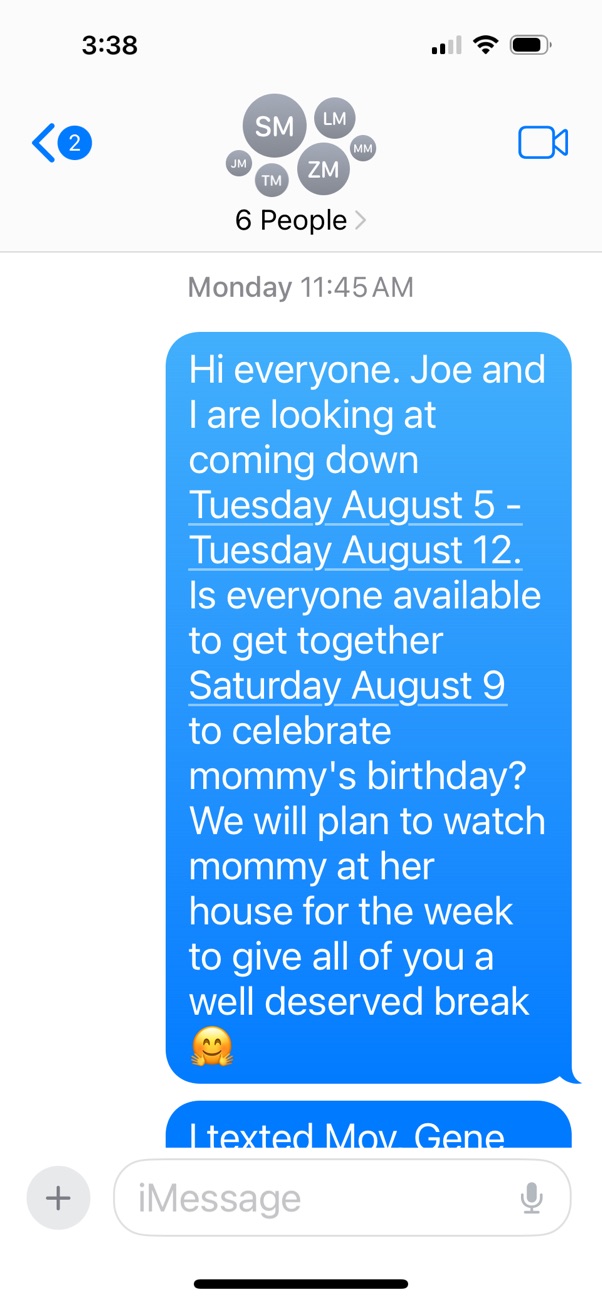Go back to the messages list

[x=61, y=144]
